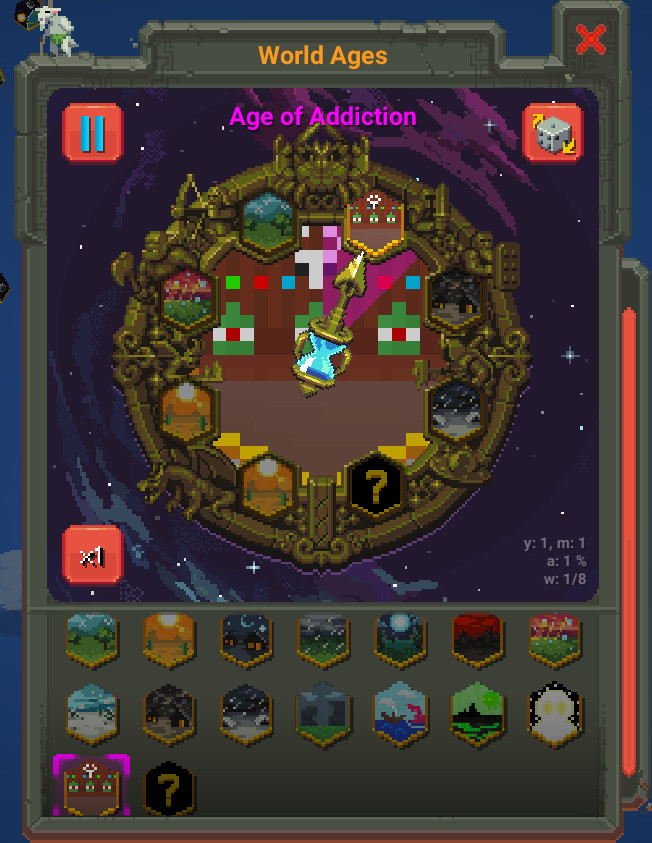The height and width of the screenshot is (843, 652).
Task: Close the World Ages window
Action: click(591, 40)
